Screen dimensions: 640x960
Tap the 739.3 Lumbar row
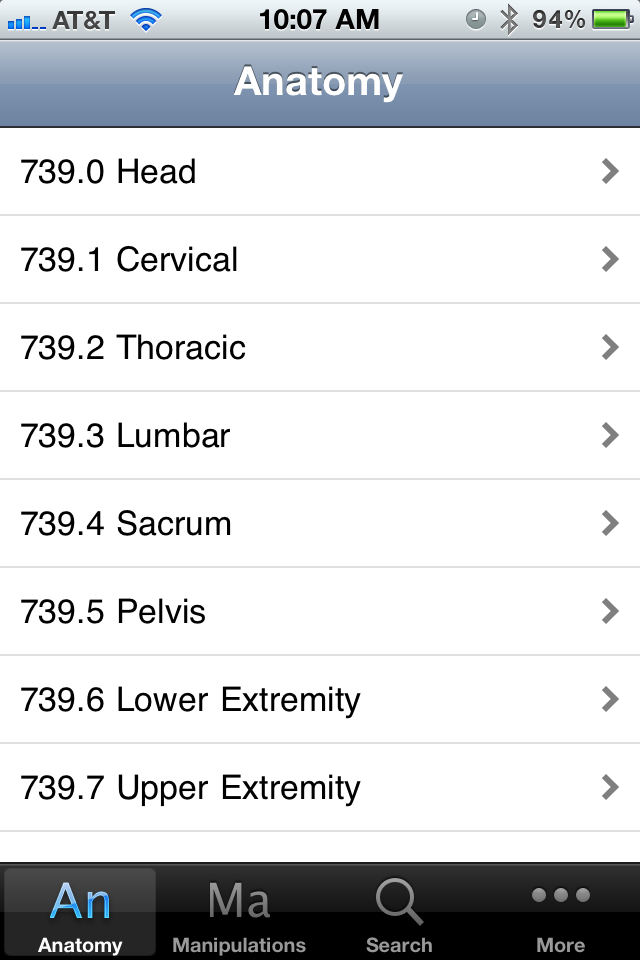click(x=320, y=436)
